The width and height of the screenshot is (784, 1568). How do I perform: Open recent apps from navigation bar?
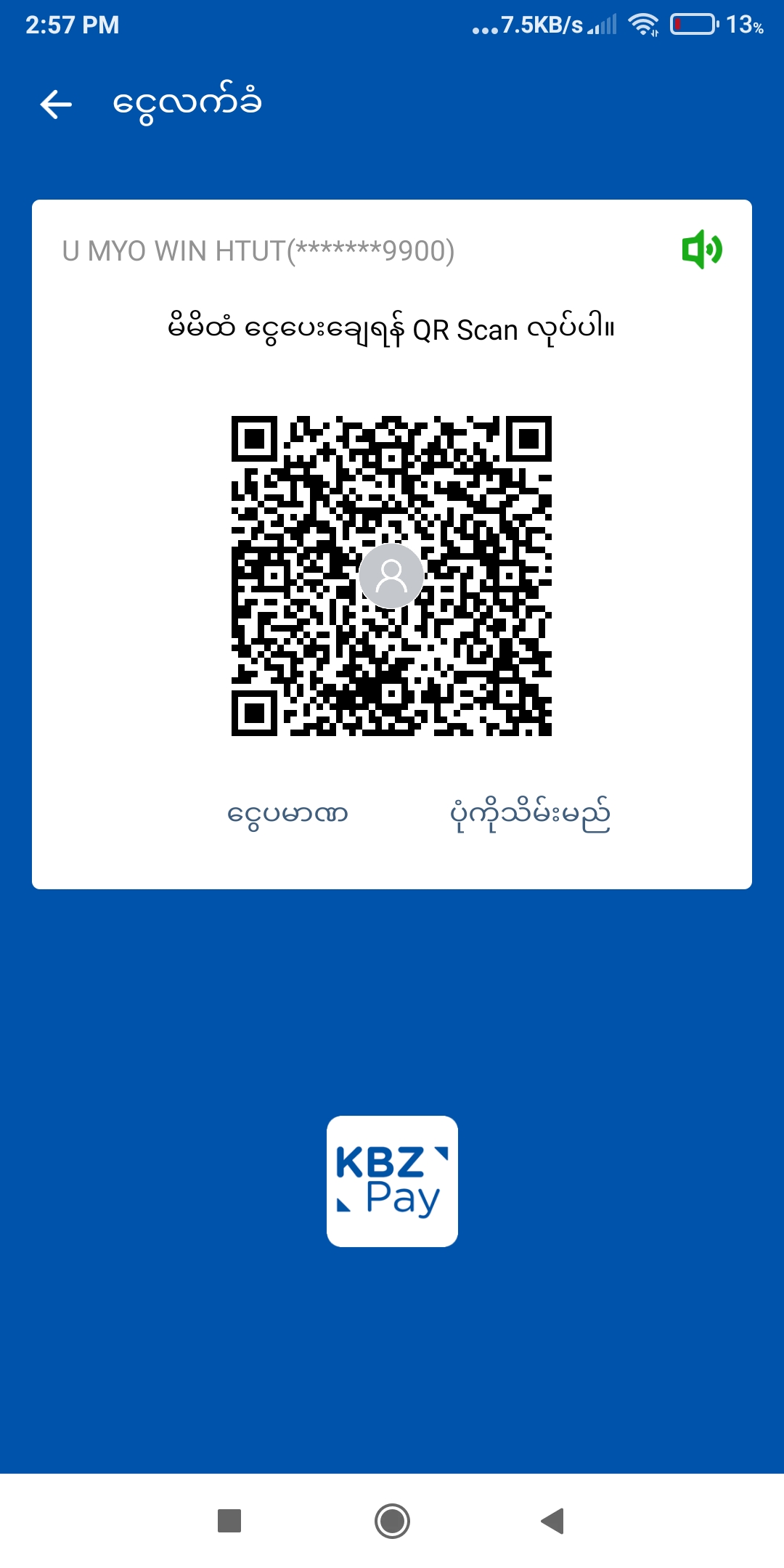tap(229, 1520)
